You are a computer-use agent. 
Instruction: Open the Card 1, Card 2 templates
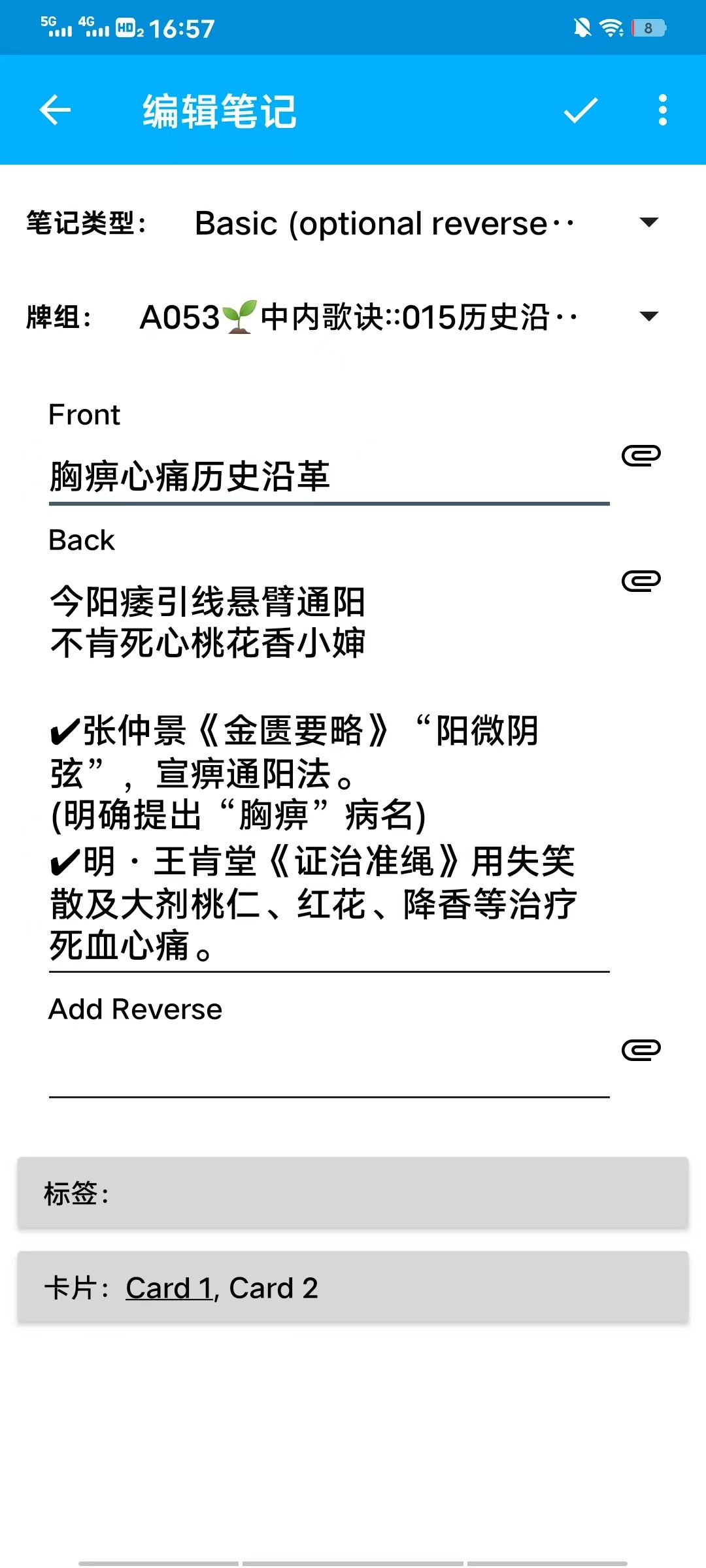[353, 1288]
